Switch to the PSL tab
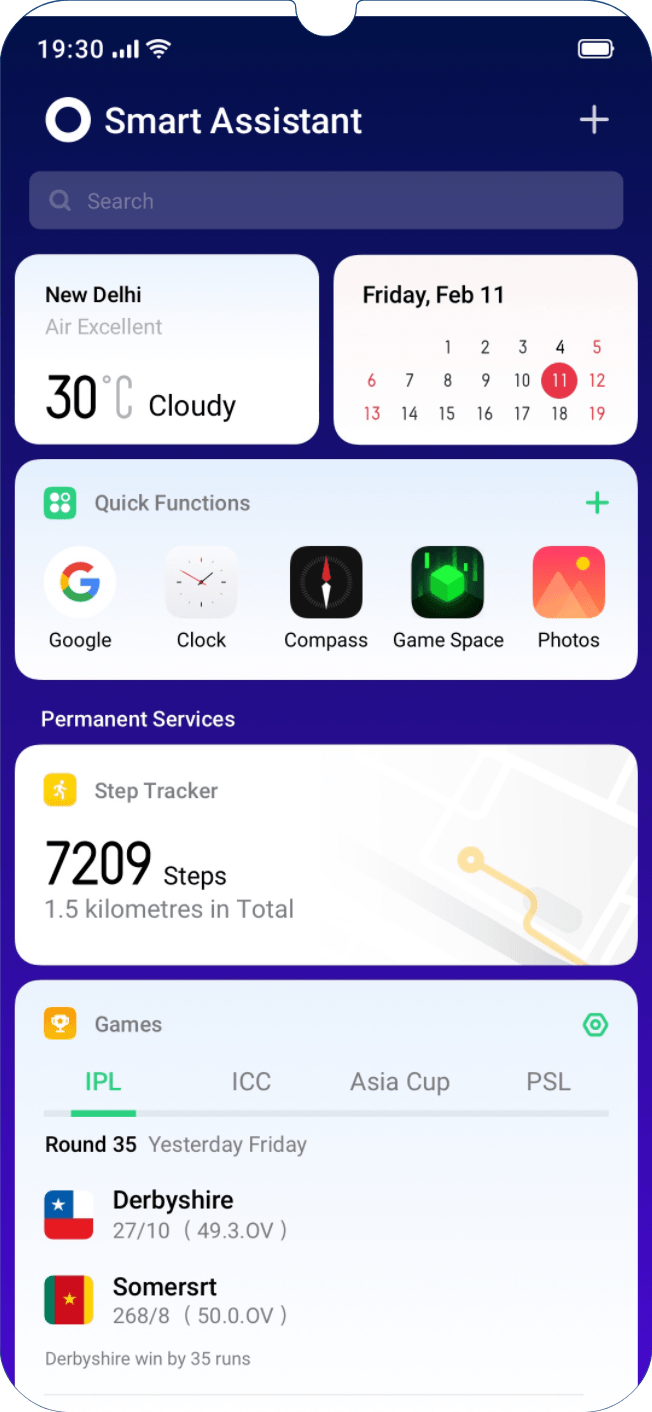The height and width of the screenshot is (1412, 652). 548,1082
